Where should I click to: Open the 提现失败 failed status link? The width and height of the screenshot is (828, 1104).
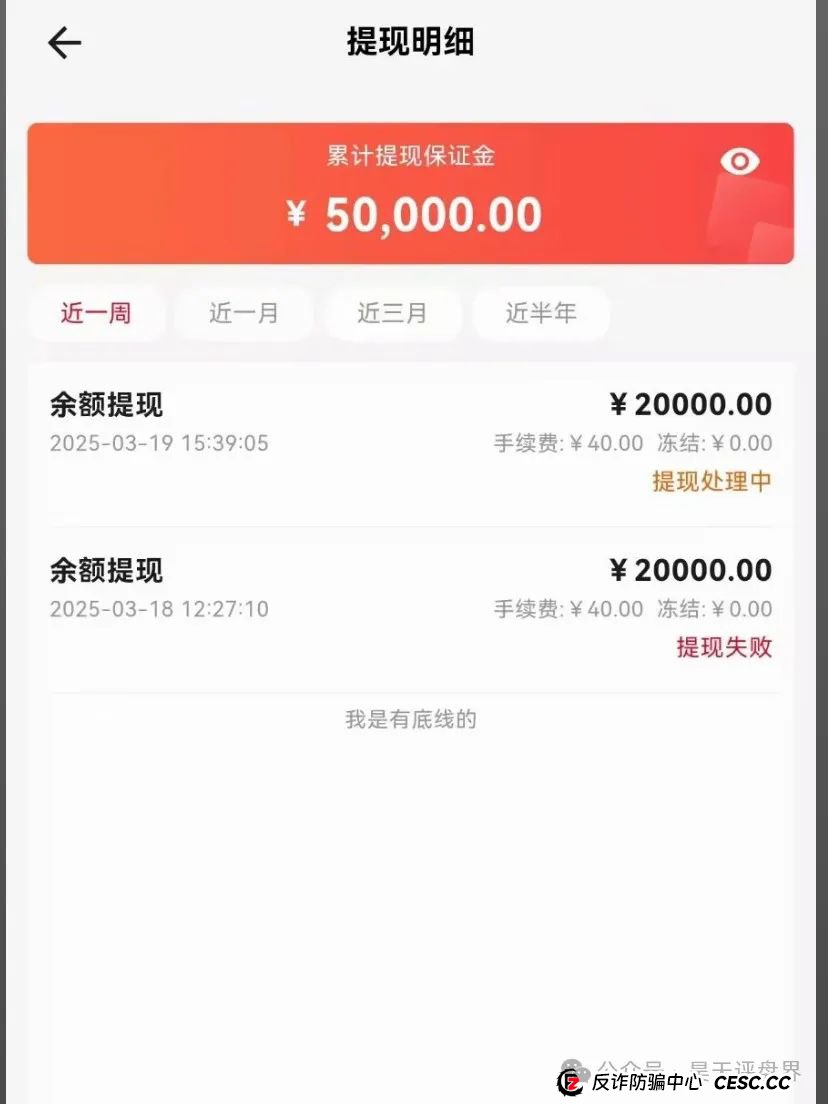point(723,648)
